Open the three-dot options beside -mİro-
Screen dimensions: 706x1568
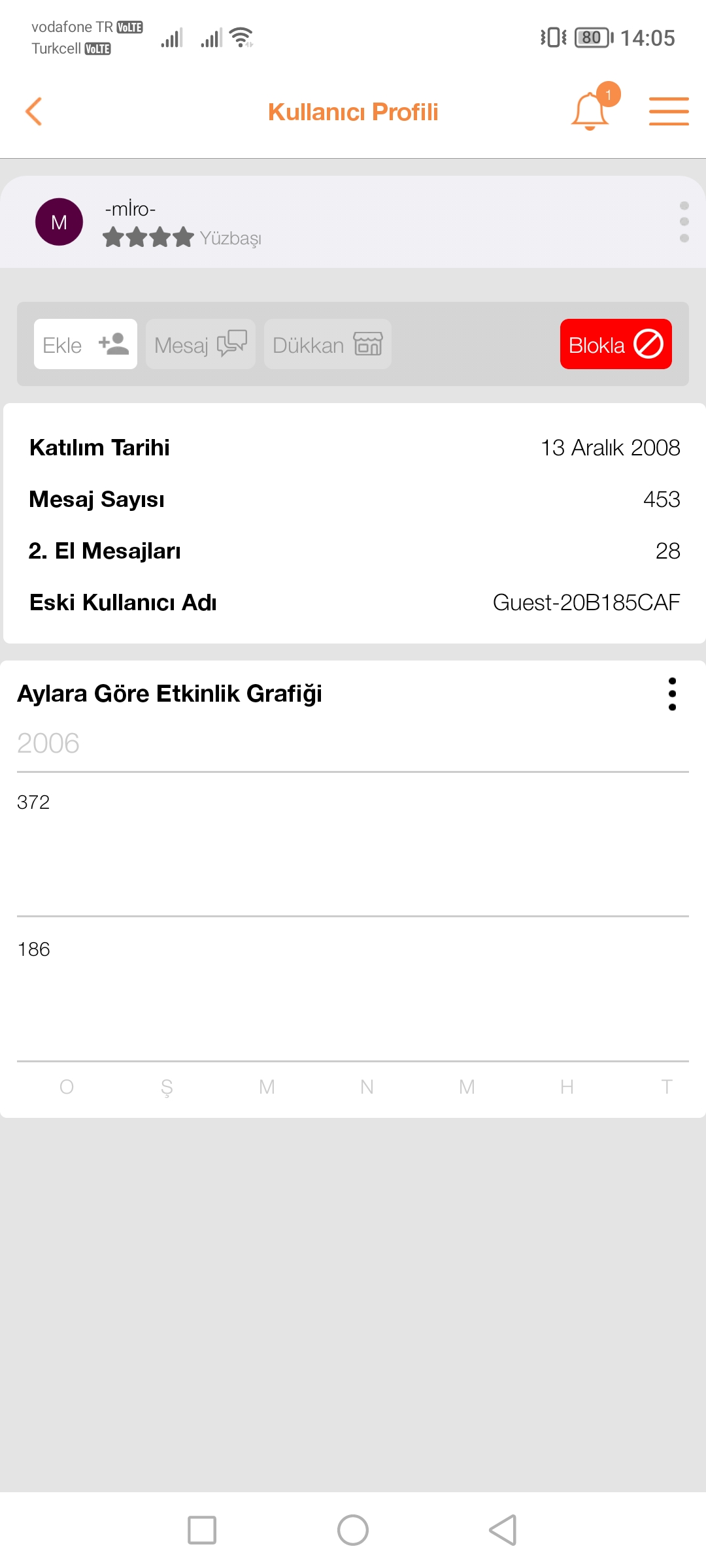(x=684, y=222)
